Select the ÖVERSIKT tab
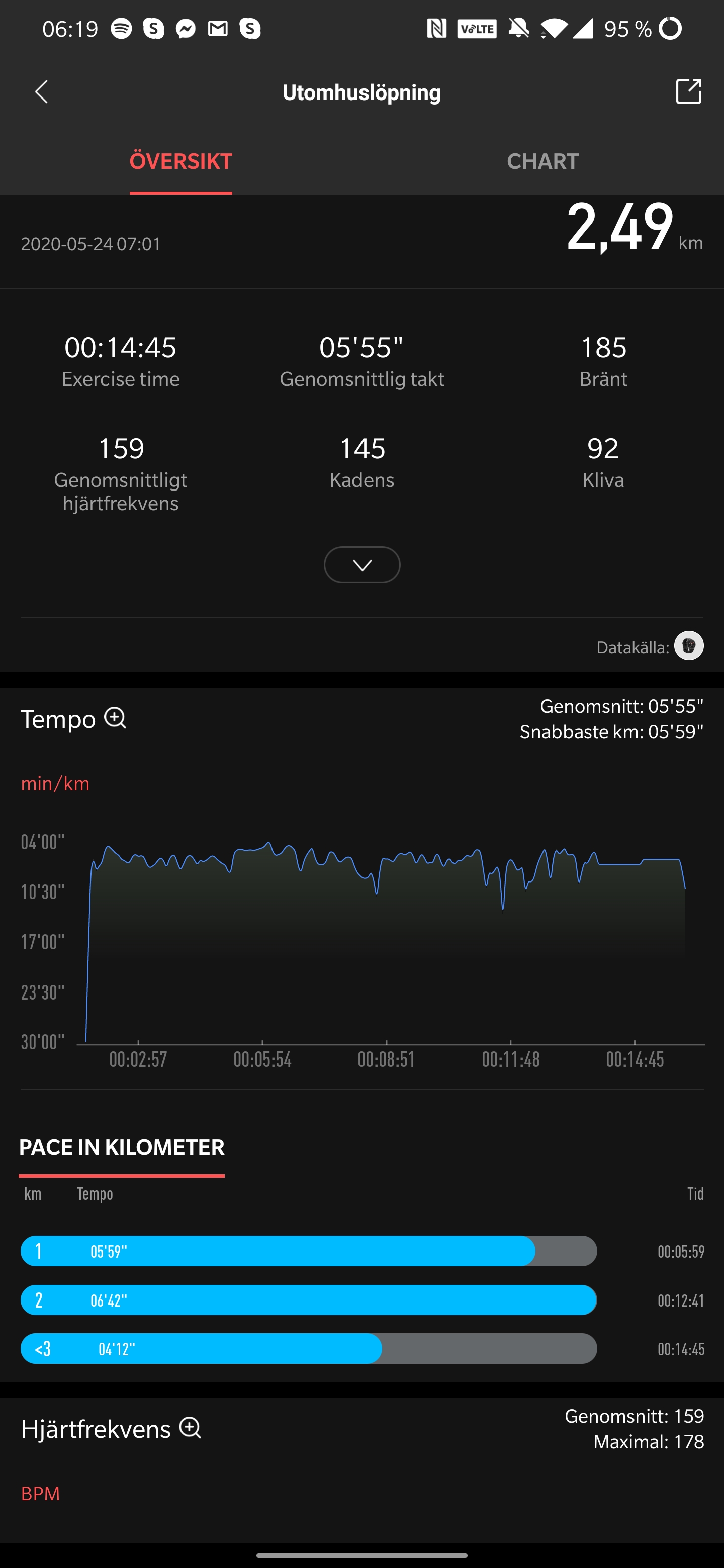 click(x=181, y=161)
